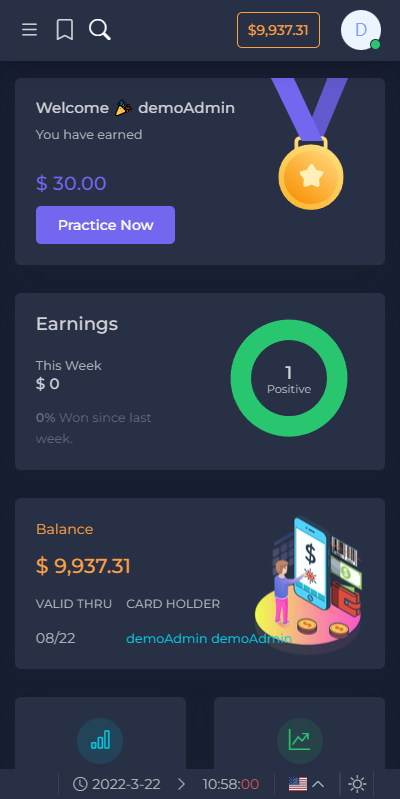Toggle the light mode sun icon
Viewport: 400px width, 799px height.
coord(357,784)
